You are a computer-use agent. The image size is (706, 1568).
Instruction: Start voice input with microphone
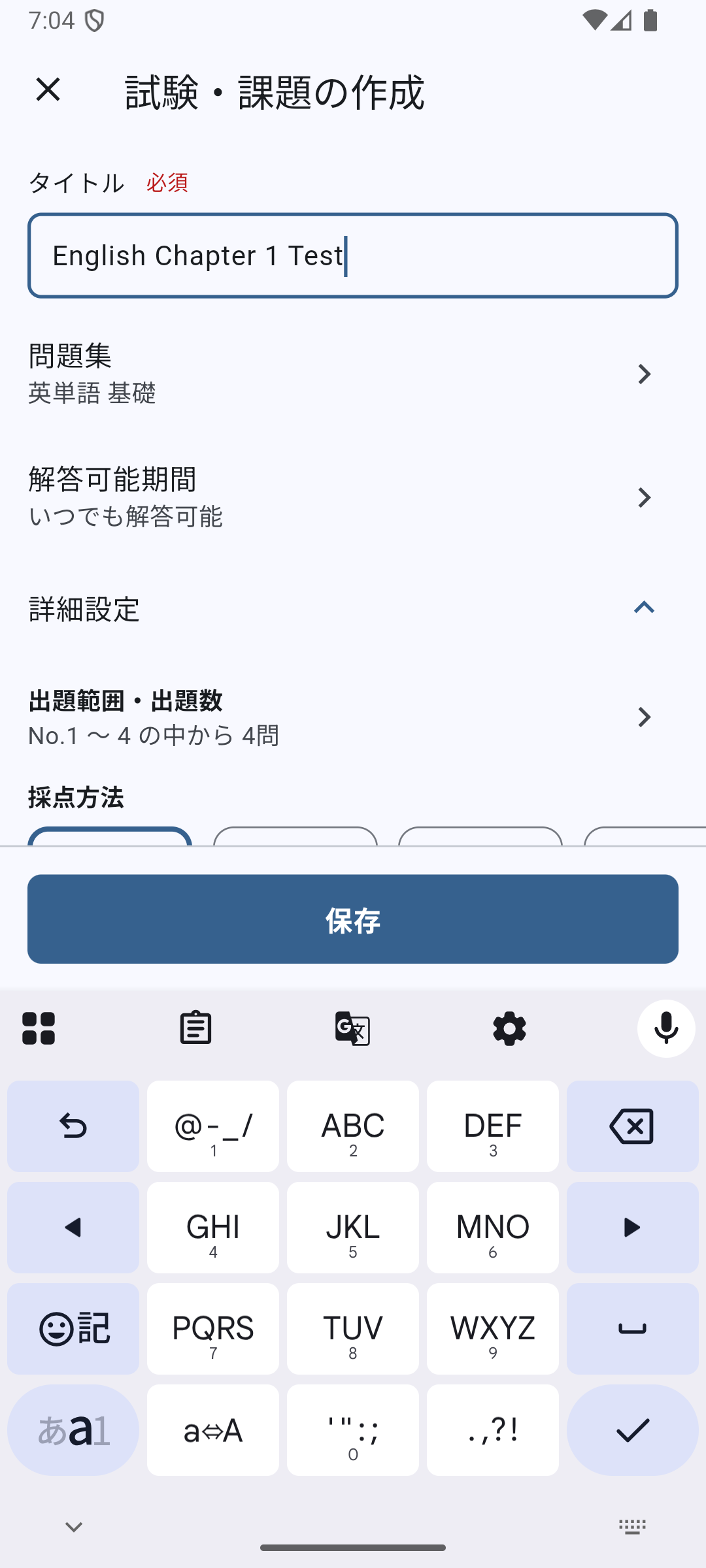coord(666,1028)
